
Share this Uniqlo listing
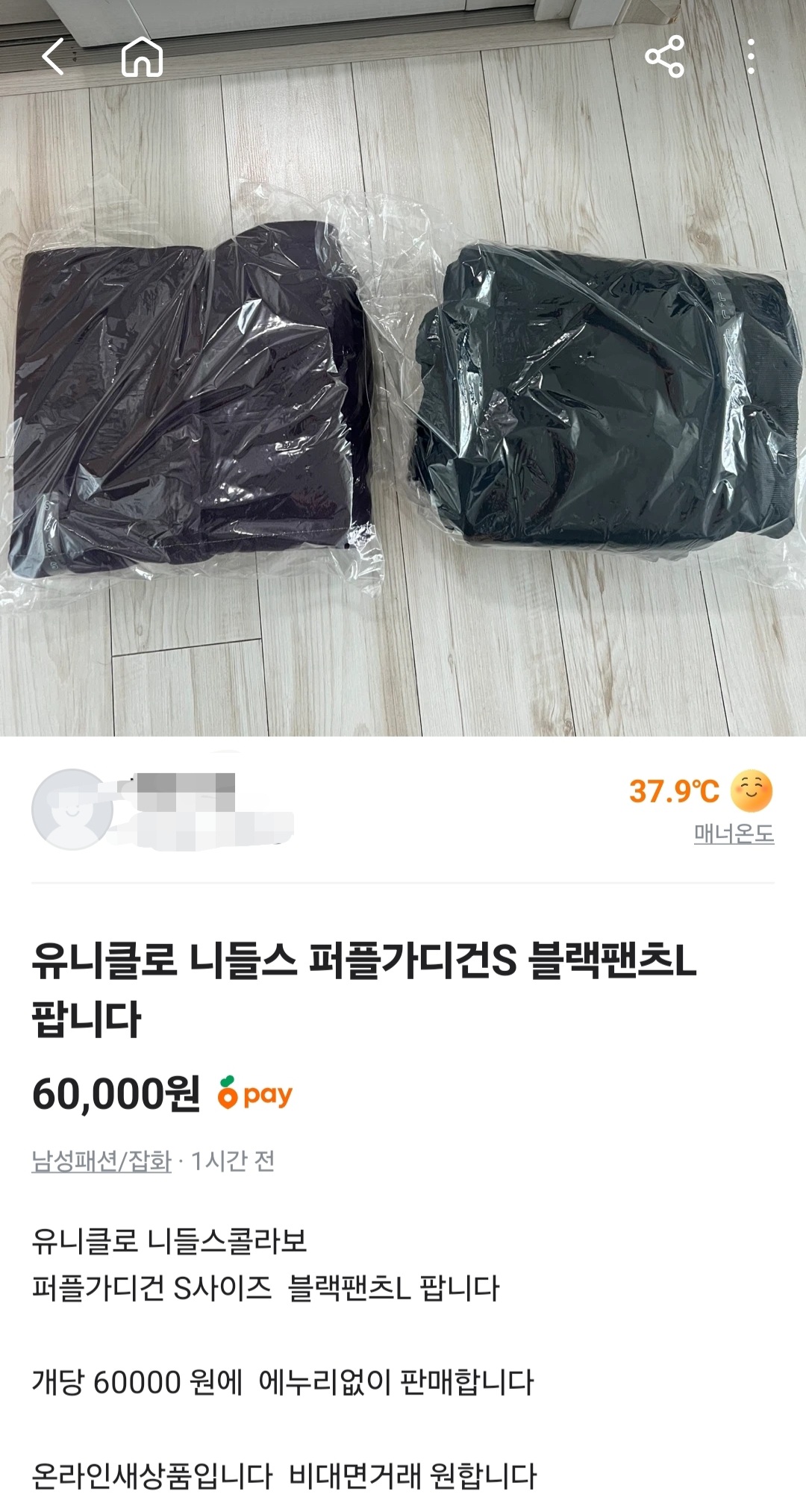click(x=664, y=57)
